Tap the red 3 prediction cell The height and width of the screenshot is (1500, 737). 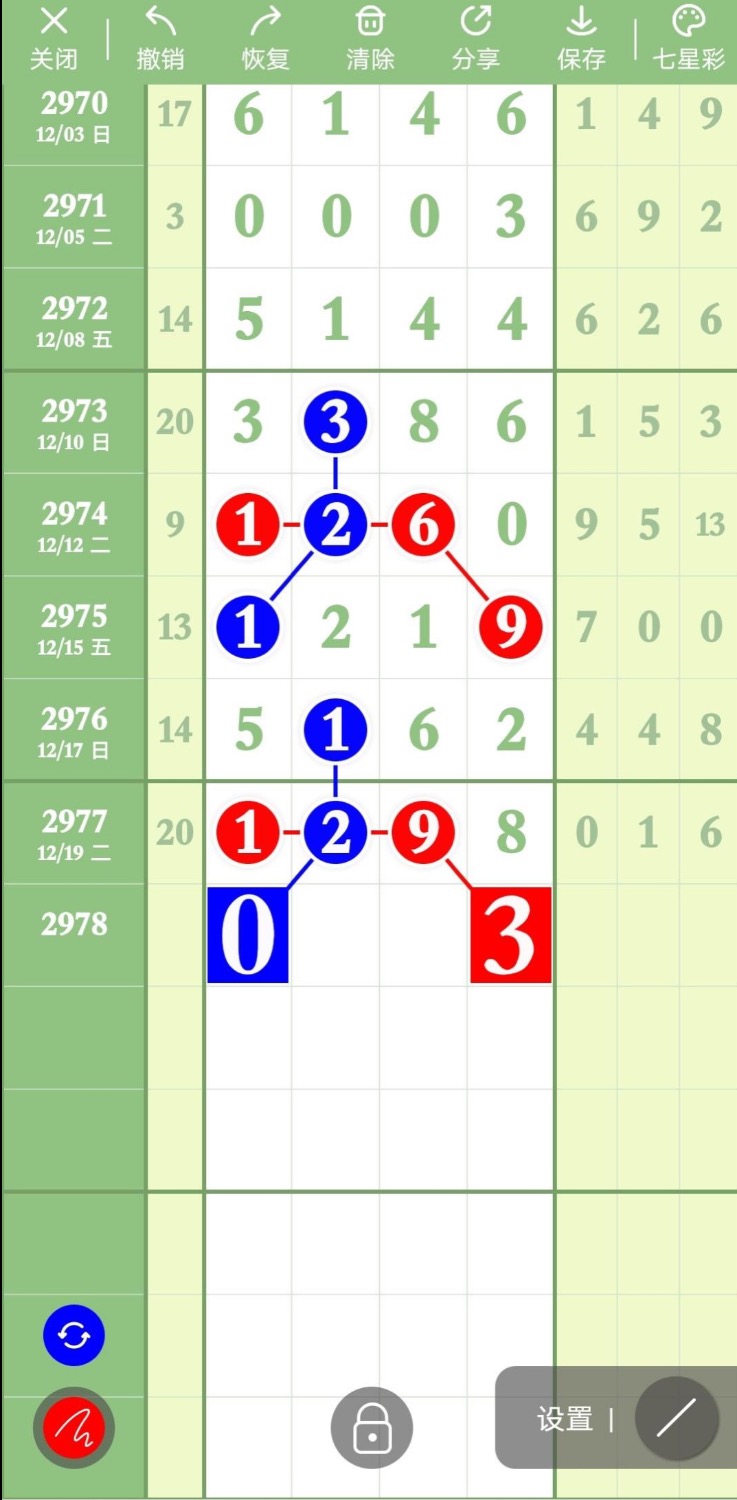(511, 935)
